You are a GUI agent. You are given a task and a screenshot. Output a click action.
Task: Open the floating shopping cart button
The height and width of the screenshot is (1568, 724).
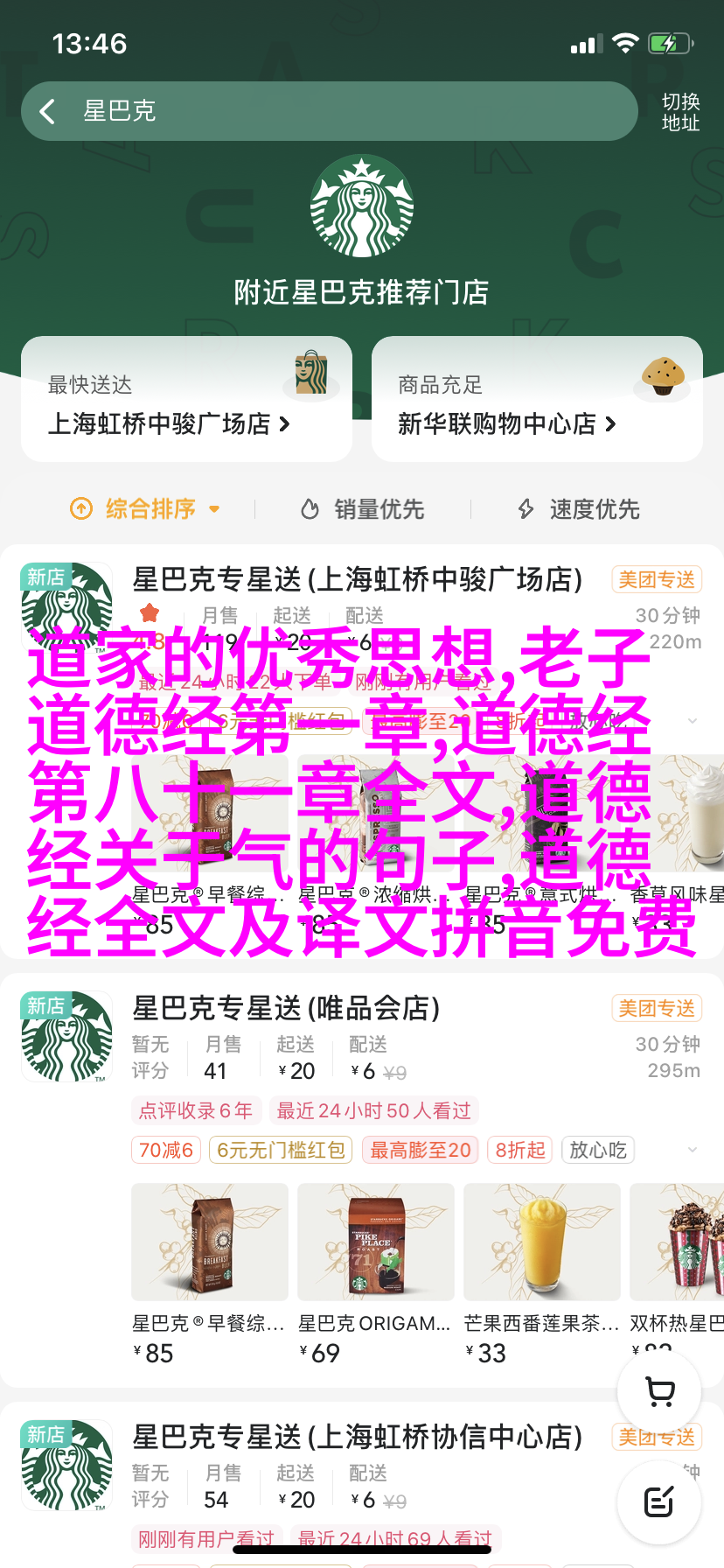[x=659, y=1391]
